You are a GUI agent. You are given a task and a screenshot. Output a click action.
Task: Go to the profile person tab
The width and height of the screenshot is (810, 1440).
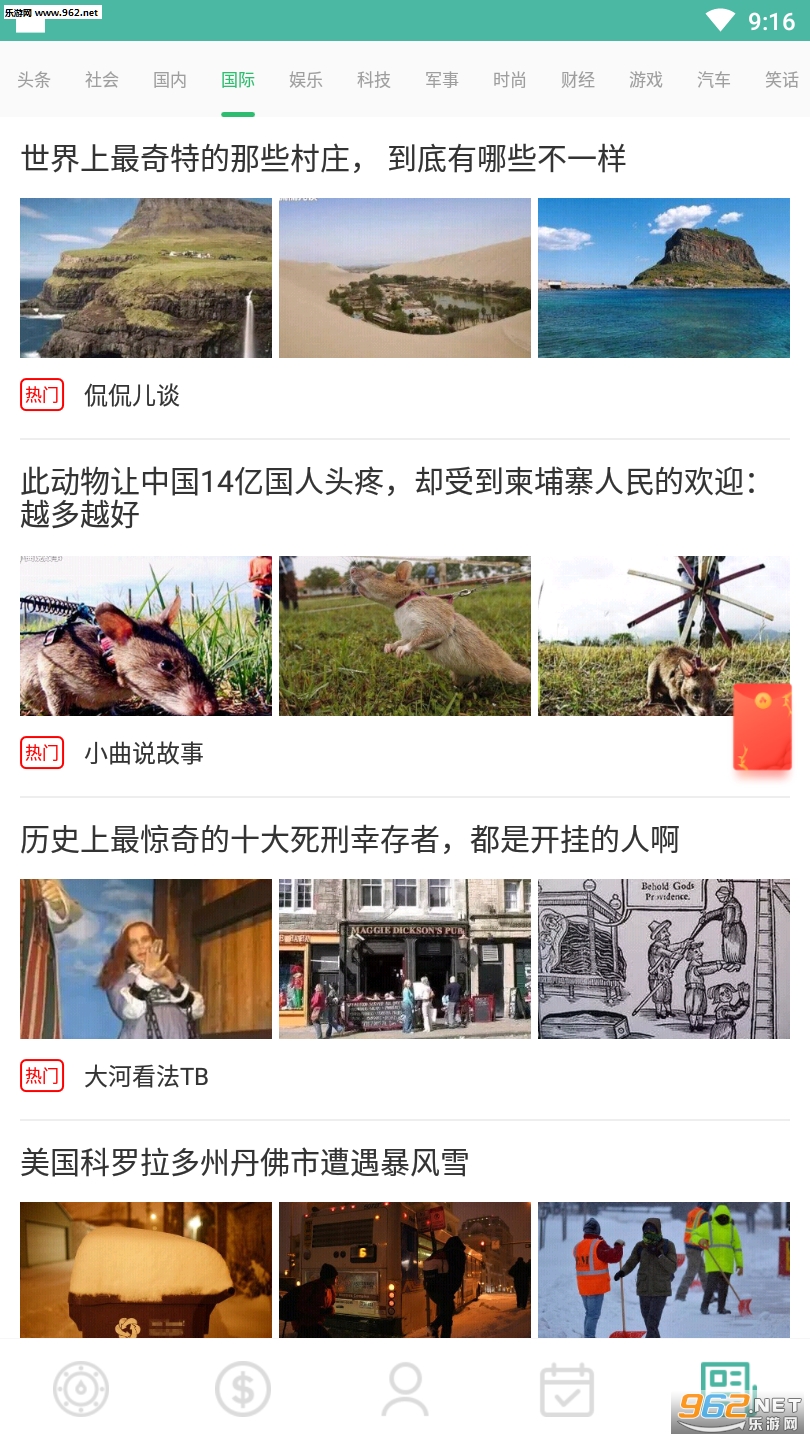coord(405,1389)
